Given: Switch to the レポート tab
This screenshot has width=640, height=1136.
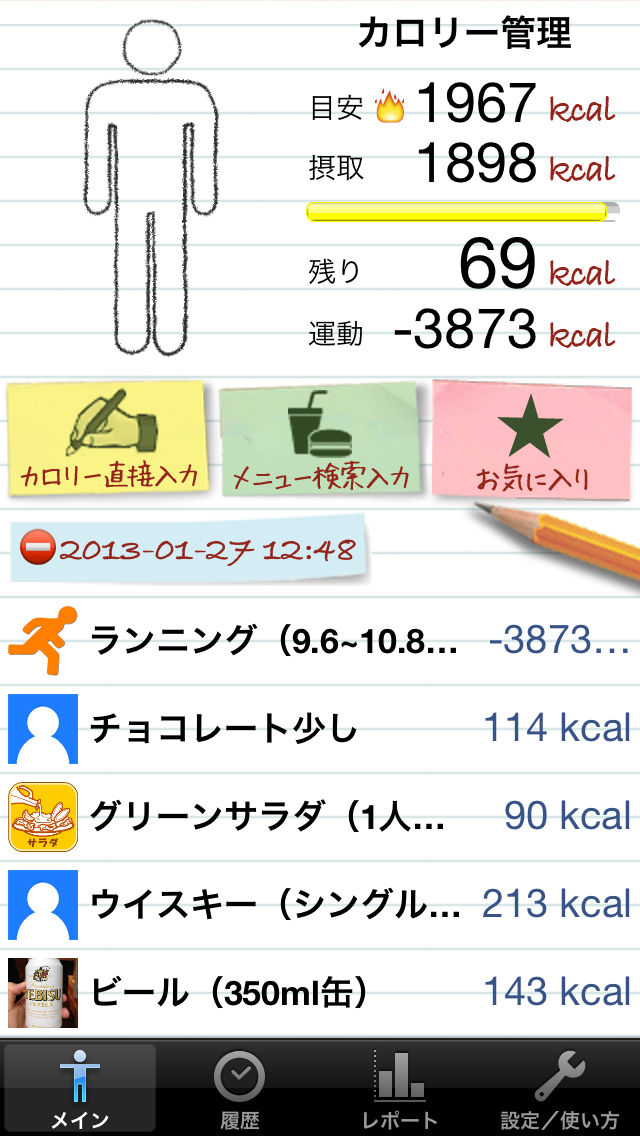Looking at the screenshot, I should tap(400, 1090).
